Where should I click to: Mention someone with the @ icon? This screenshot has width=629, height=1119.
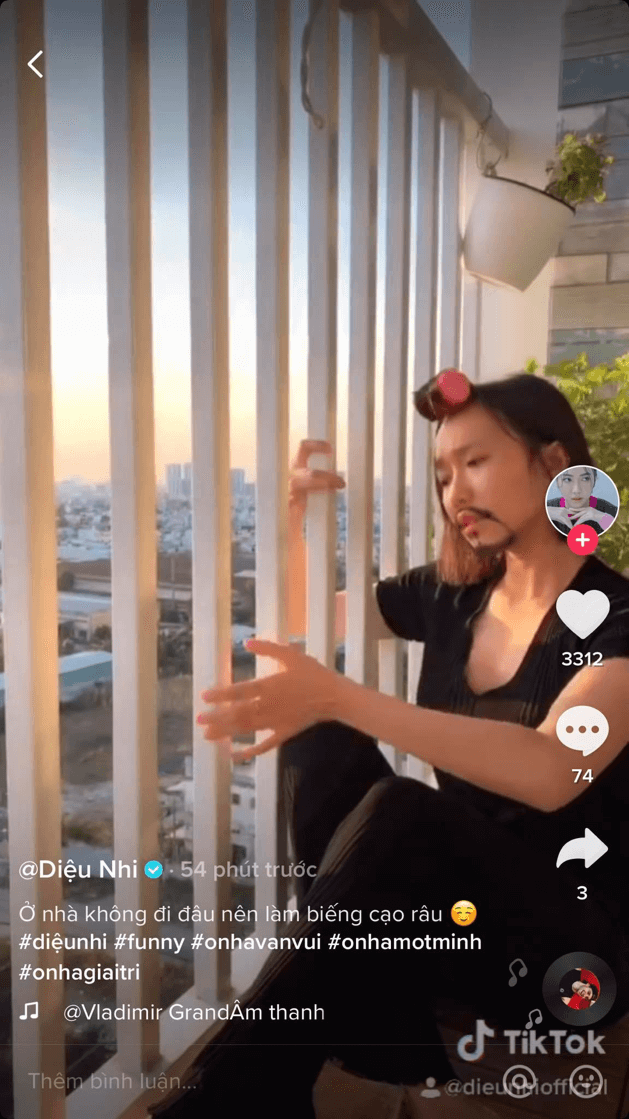tap(520, 1081)
